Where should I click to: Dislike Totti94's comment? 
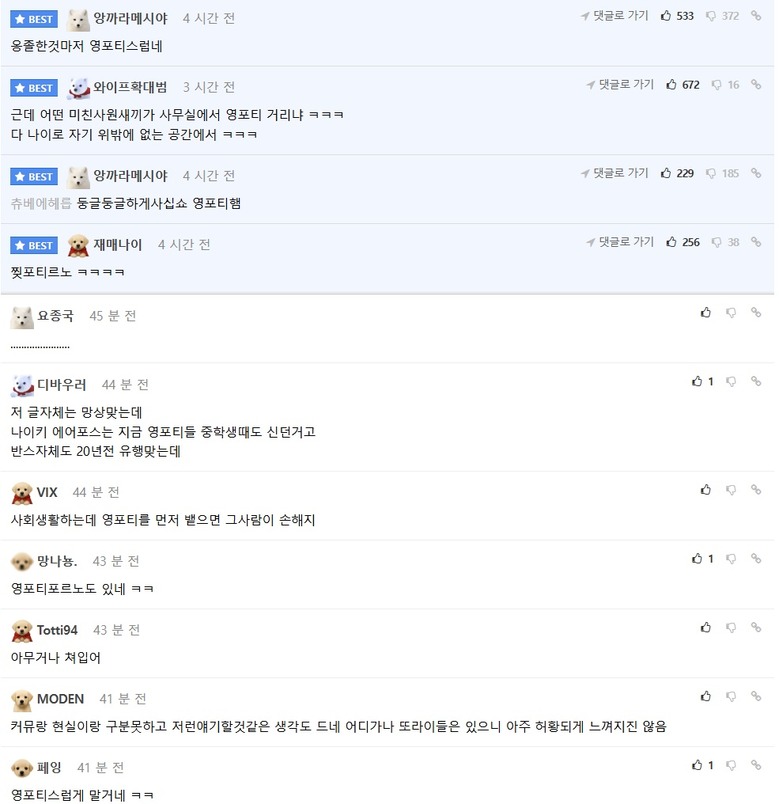(x=731, y=628)
